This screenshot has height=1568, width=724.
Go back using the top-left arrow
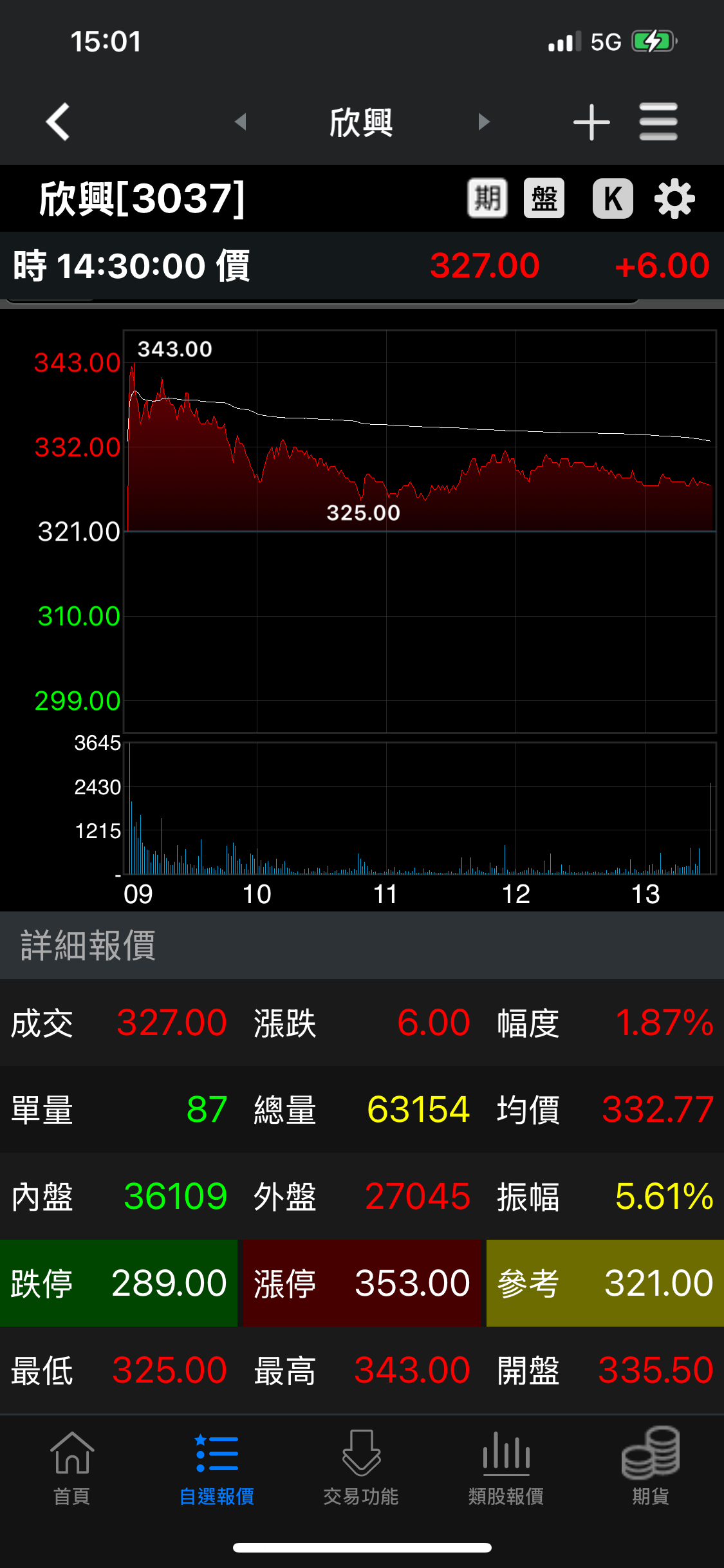pyautogui.click(x=58, y=122)
